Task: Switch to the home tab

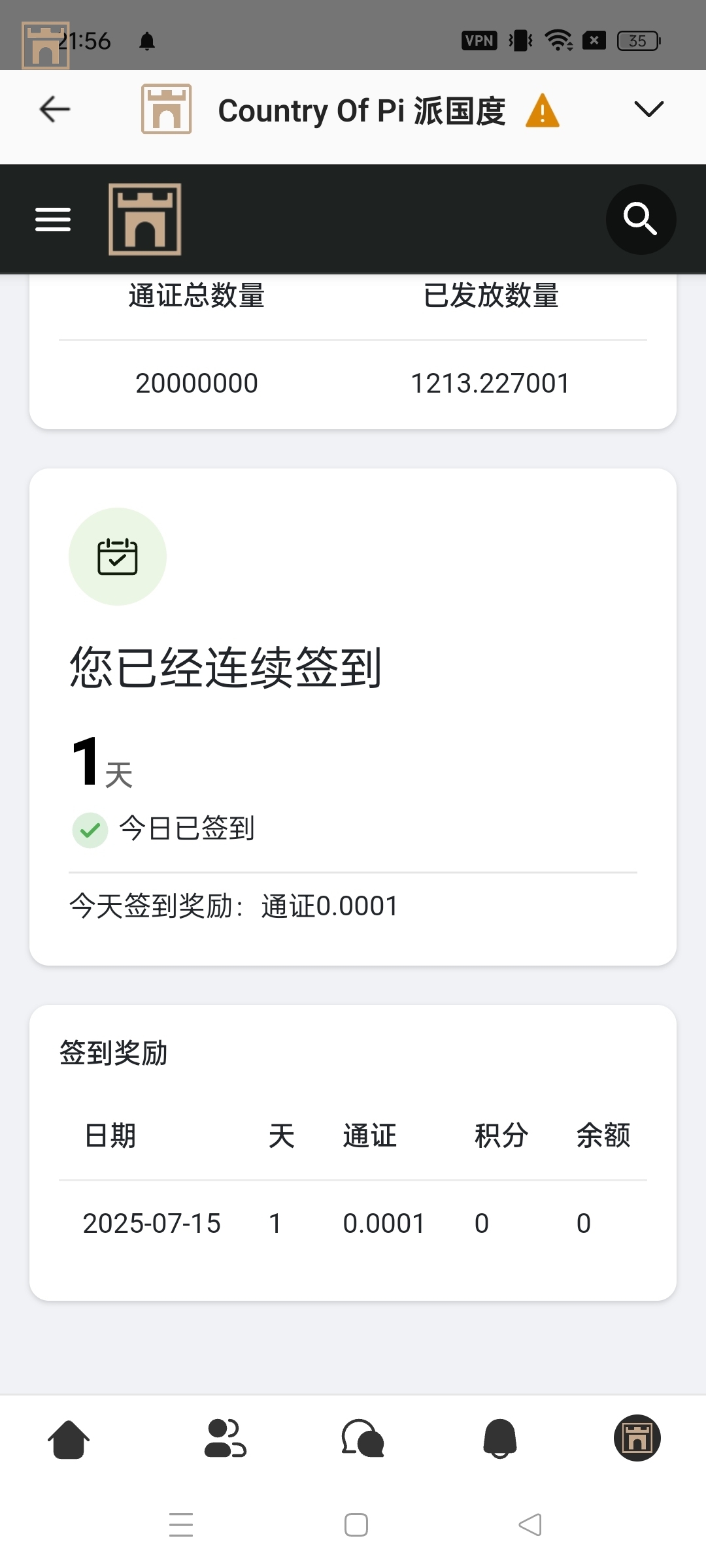Action: point(69,1439)
